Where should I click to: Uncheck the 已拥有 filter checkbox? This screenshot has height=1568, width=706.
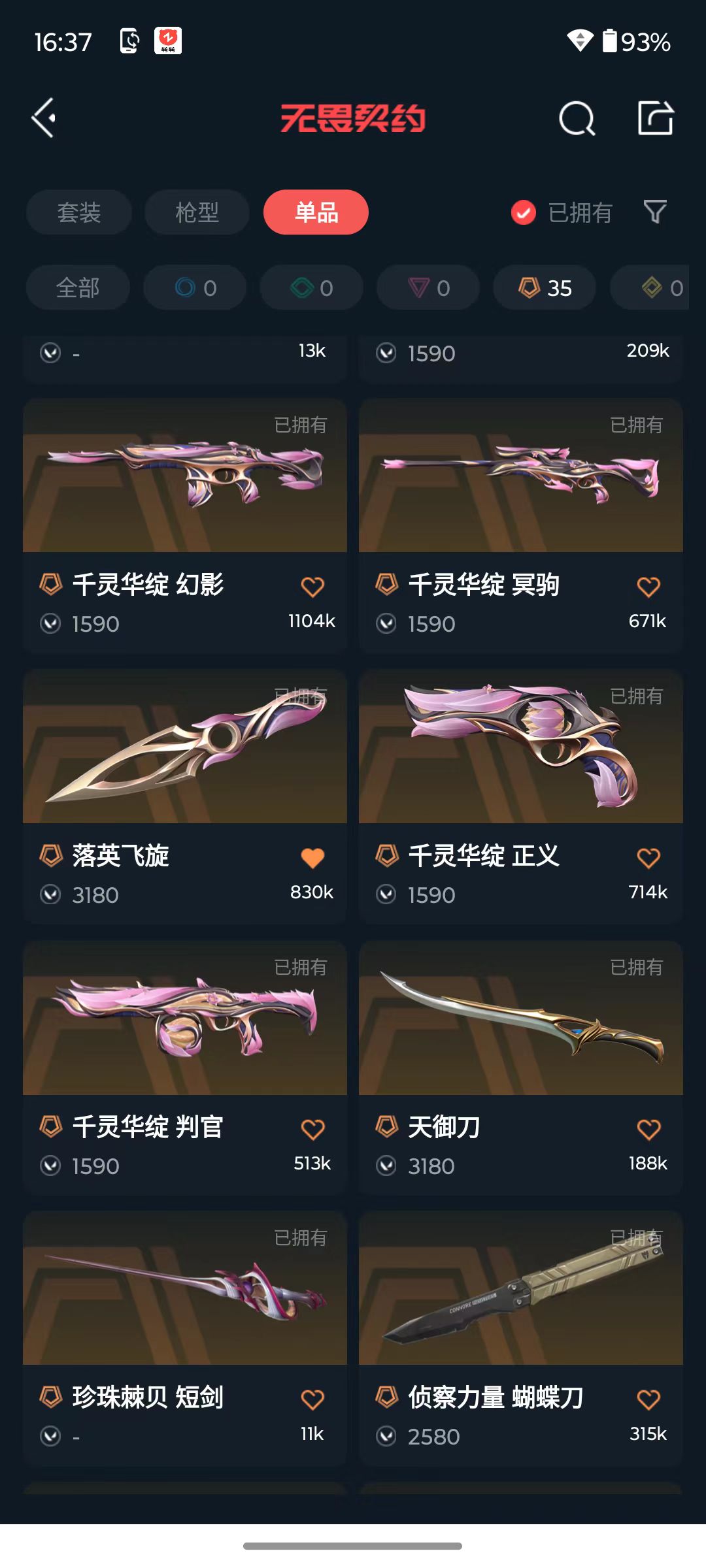coord(523,212)
